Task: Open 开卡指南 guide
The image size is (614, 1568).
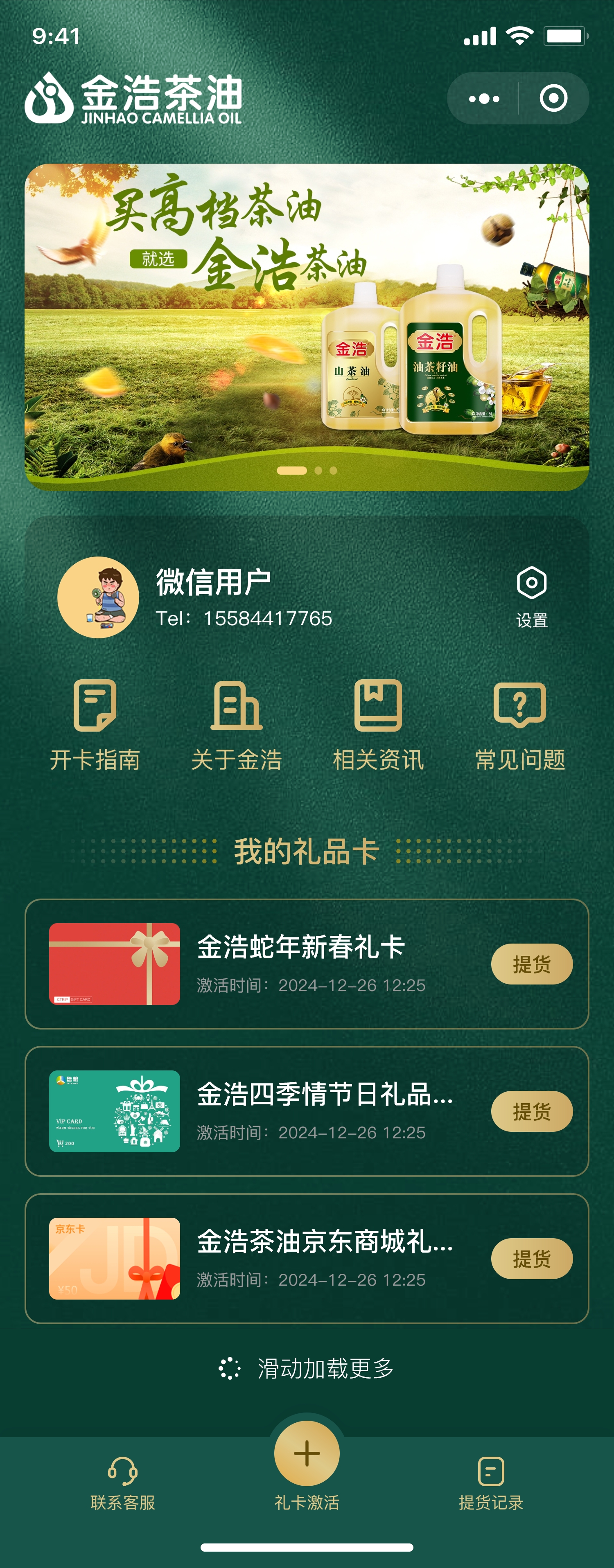Action: point(95,725)
